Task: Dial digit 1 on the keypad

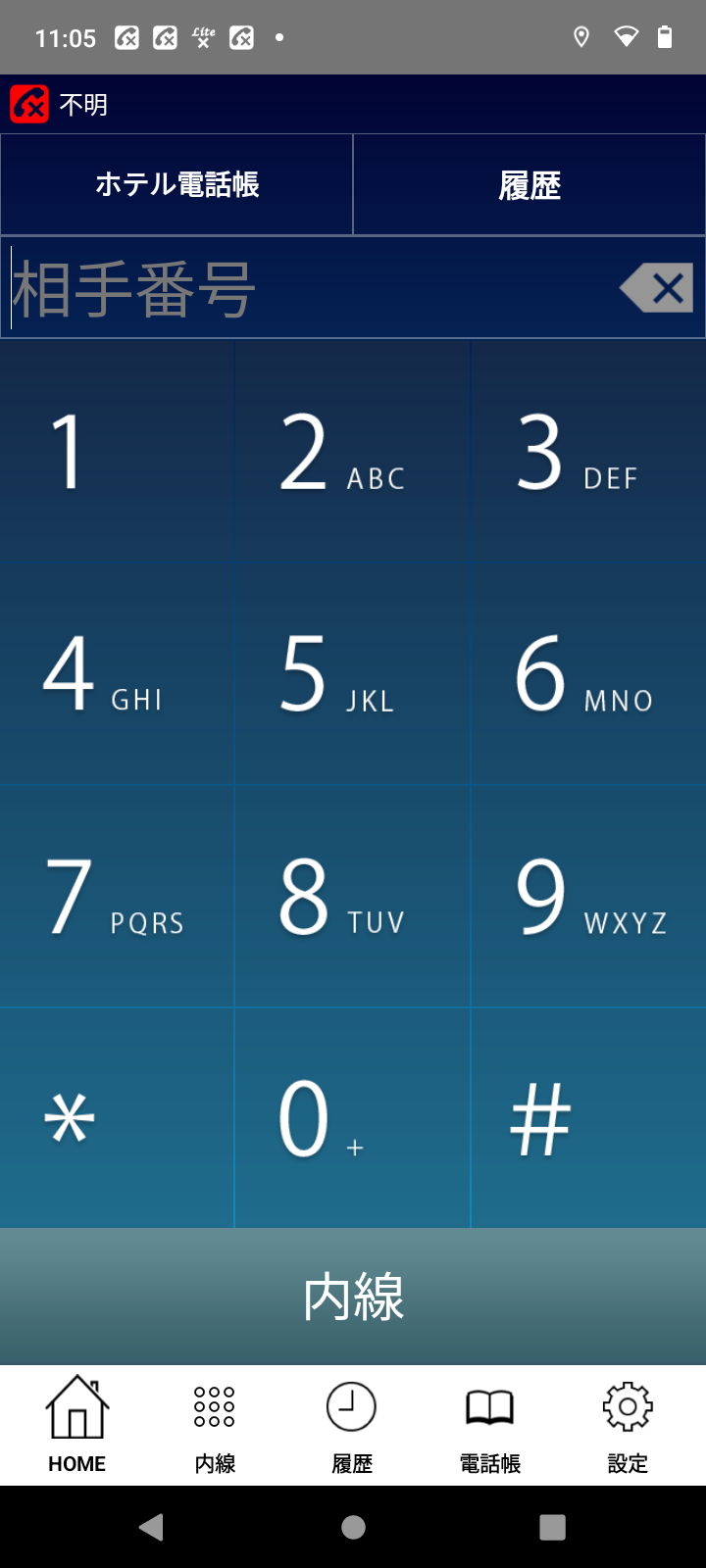Action: [117, 452]
